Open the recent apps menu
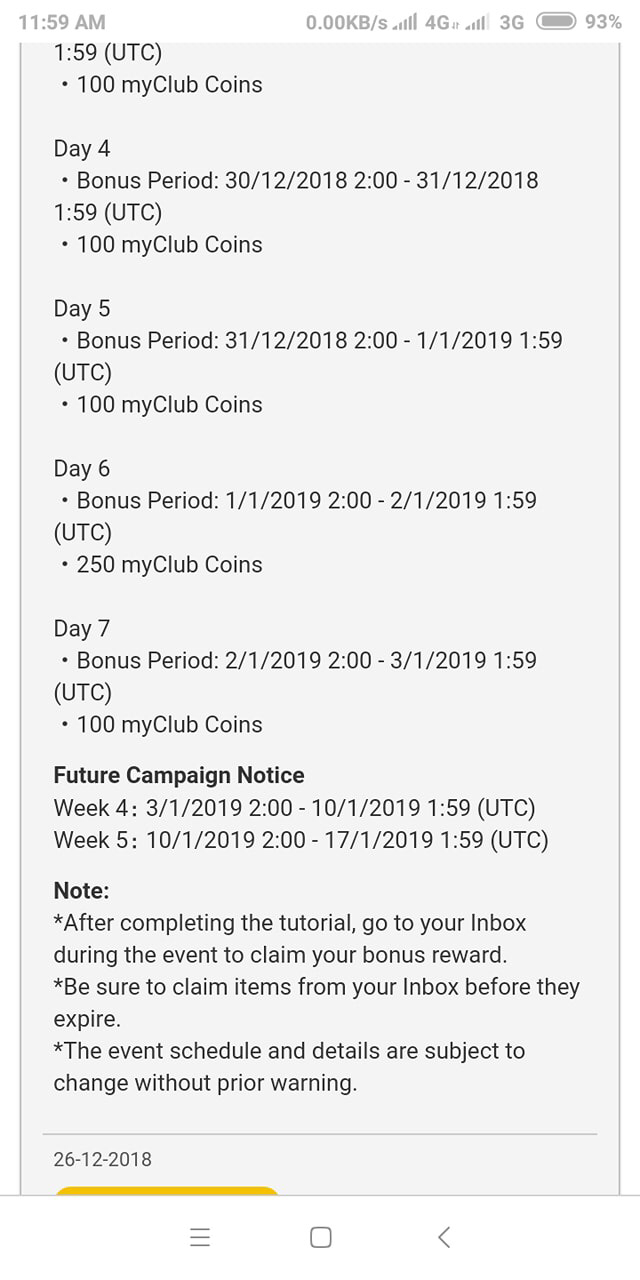This screenshot has height=1280, width=640. click(x=200, y=1237)
